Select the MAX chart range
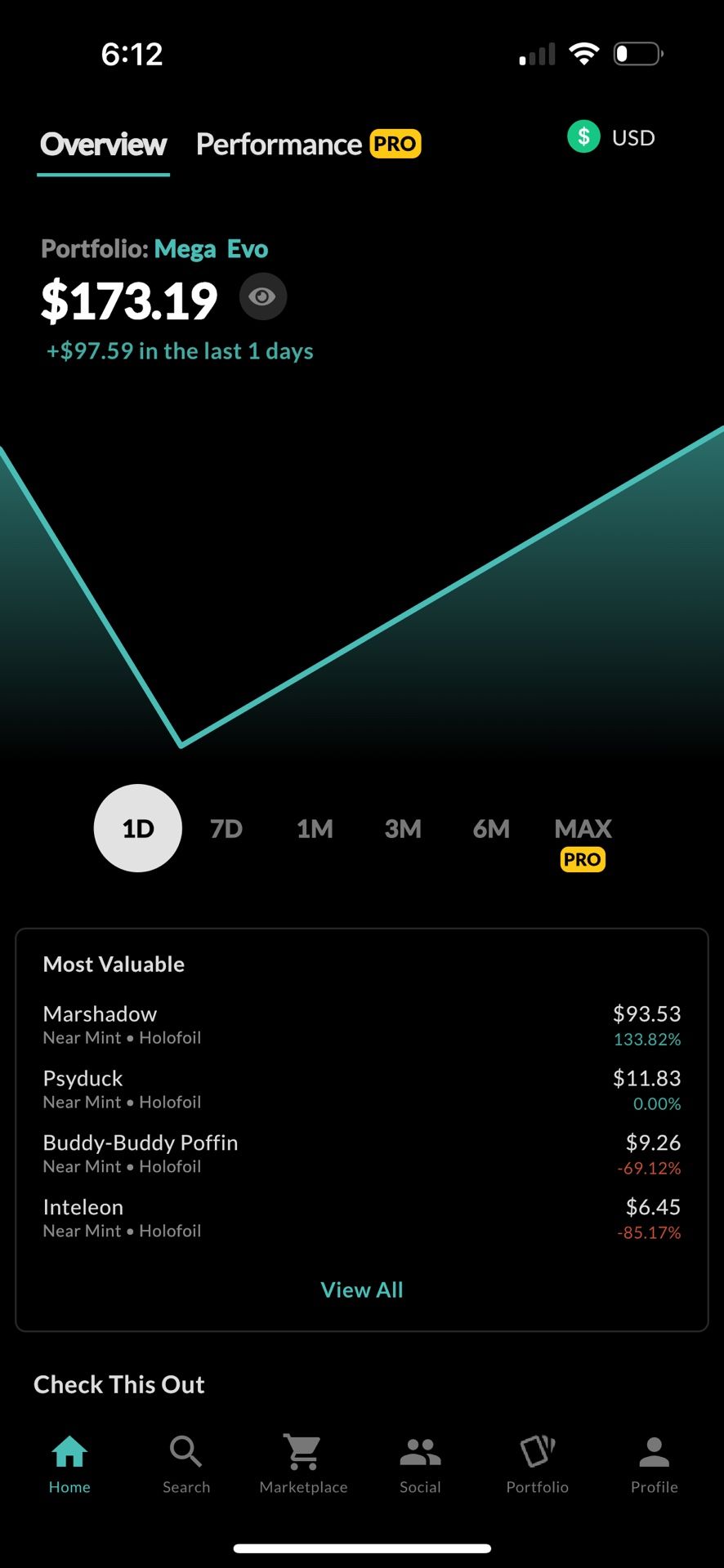Image resolution: width=724 pixels, height=1568 pixels. pos(583,830)
